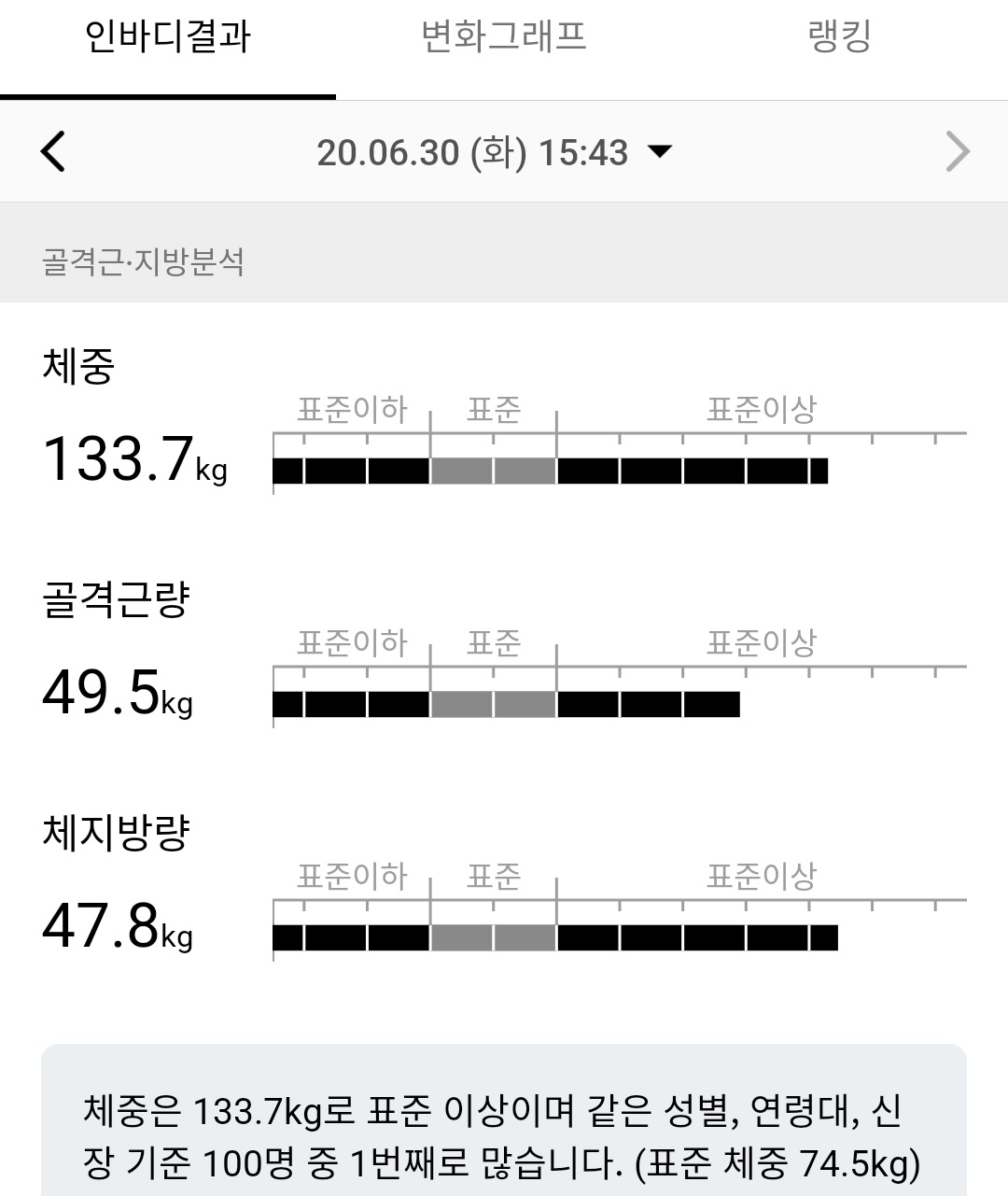Switch to the 변화그래프 tab
Image resolution: width=1008 pixels, height=1196 pixels.
tap(503, 39)
